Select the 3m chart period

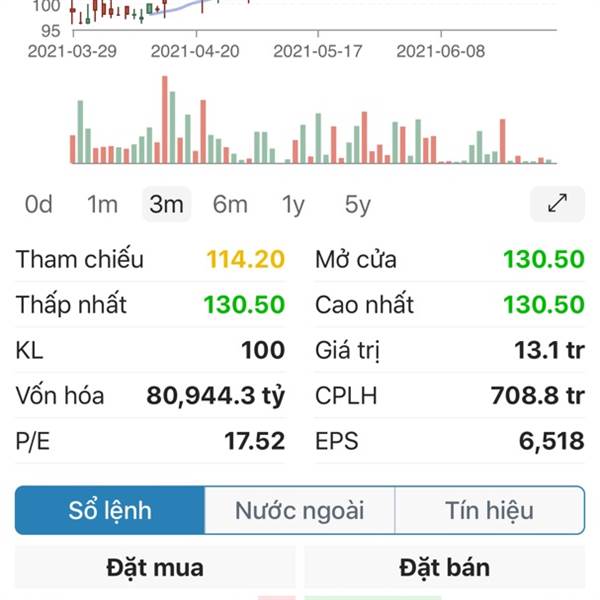click(x=166, y=205)
